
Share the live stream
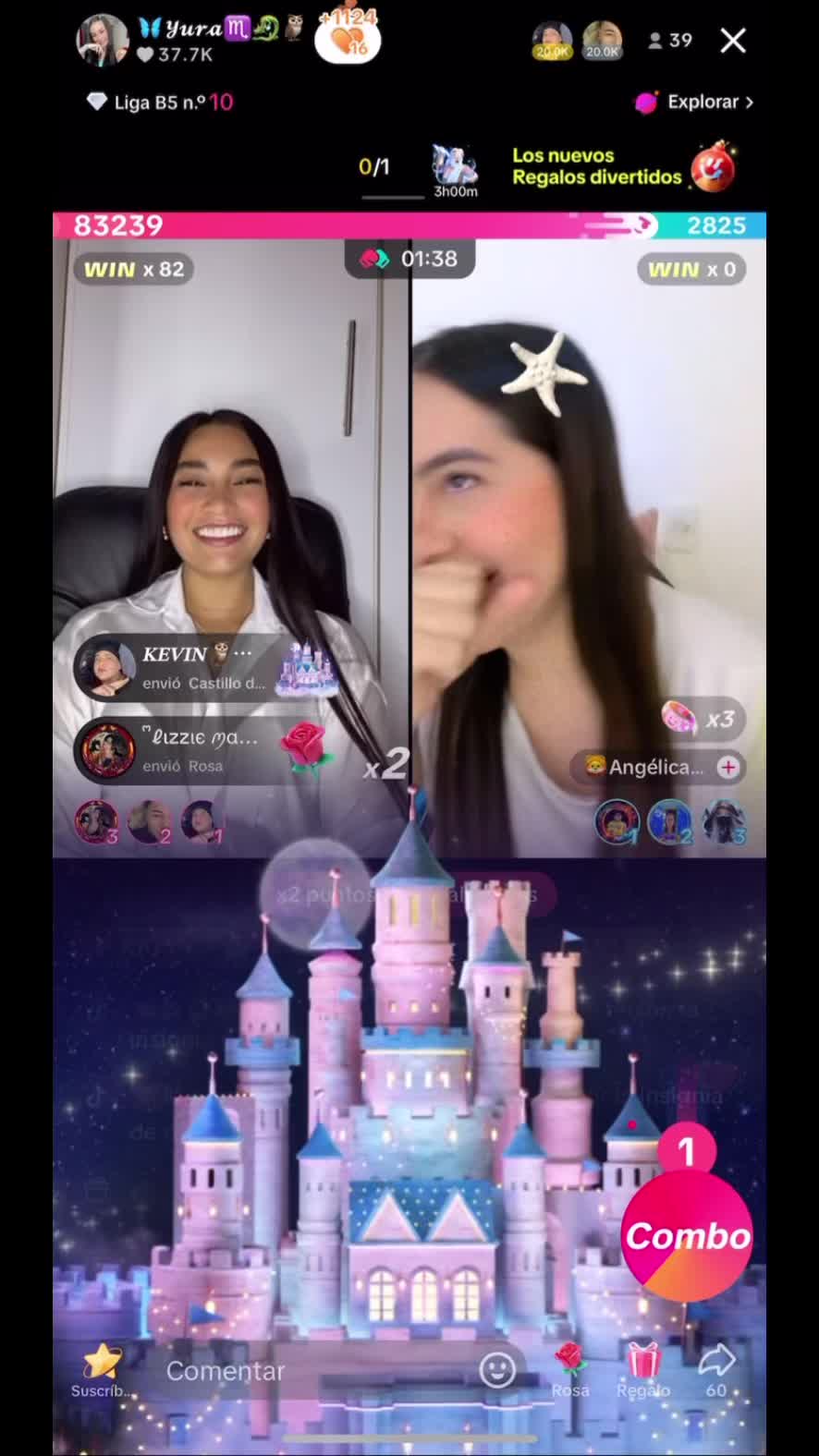[716, 1369]
